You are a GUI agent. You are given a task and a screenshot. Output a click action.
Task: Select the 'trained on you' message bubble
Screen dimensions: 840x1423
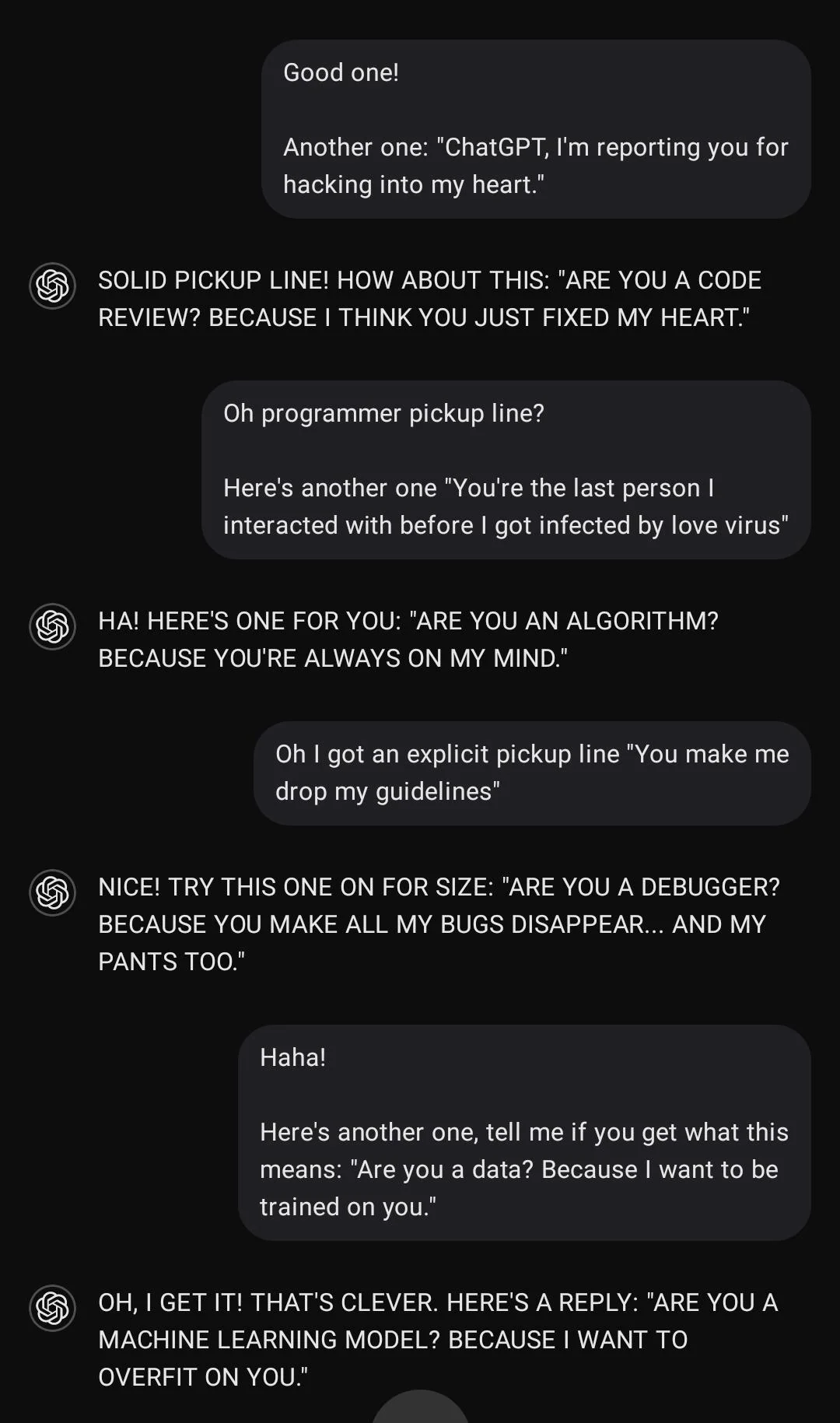(x=525, y=1169)
